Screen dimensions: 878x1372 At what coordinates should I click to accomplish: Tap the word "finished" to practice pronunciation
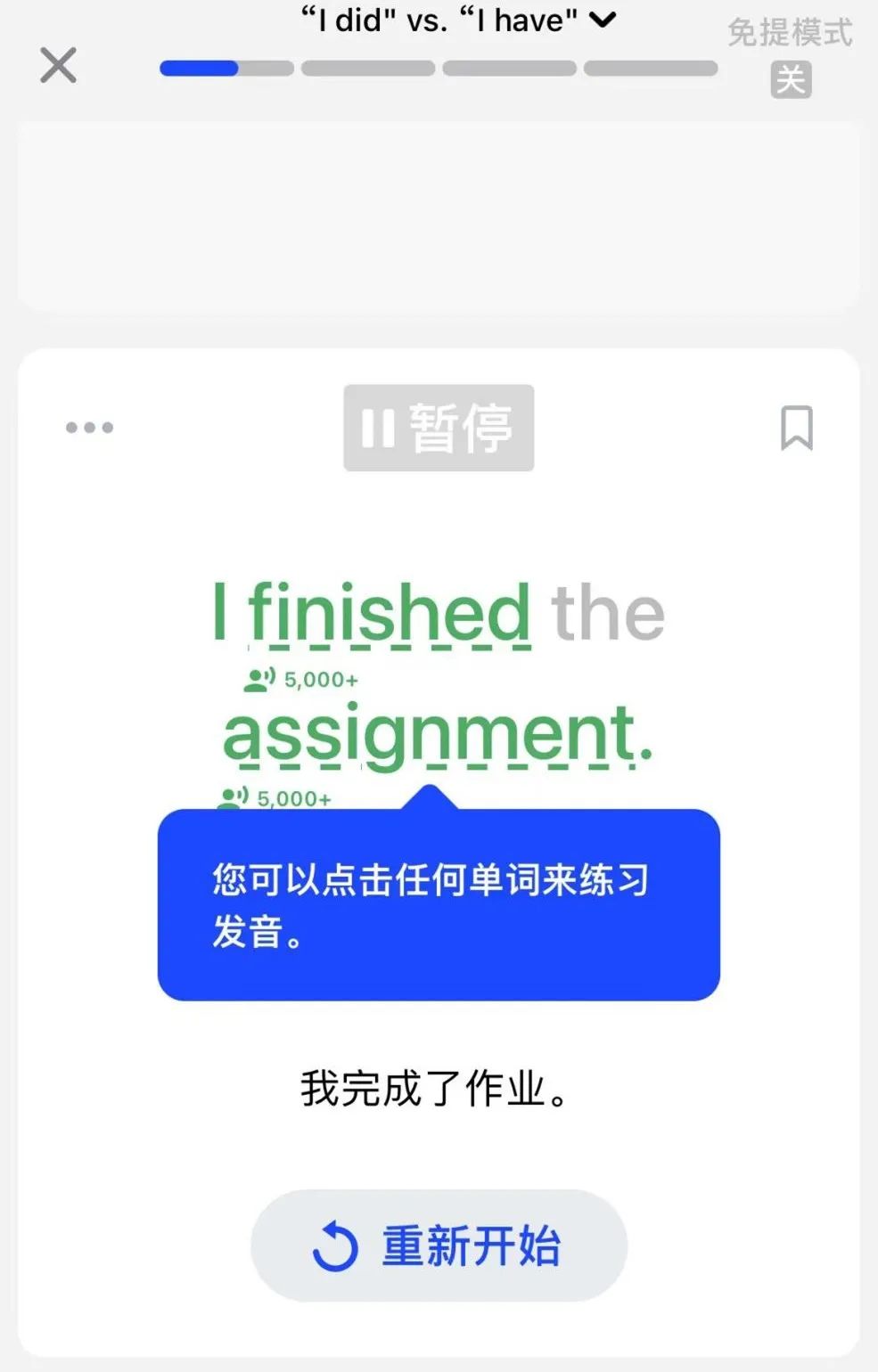tap(390, 613)
